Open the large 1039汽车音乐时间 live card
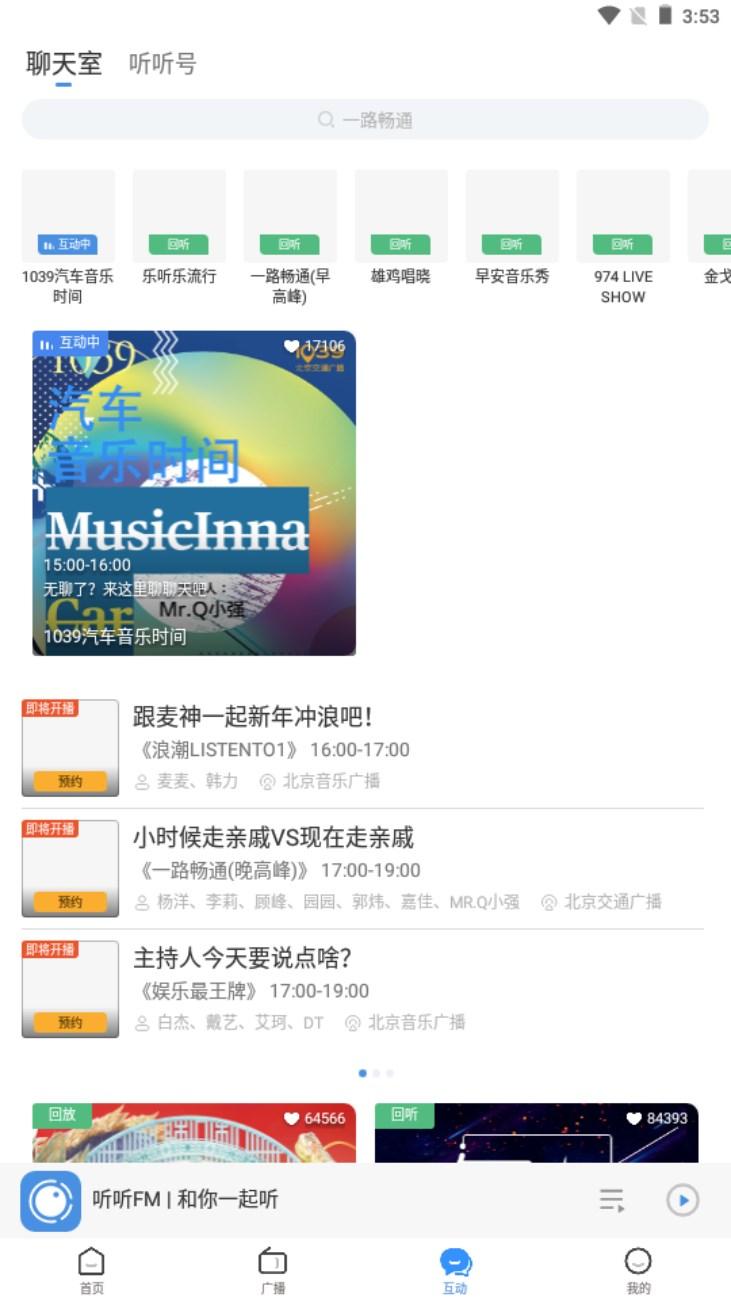Viewport: 731px width, 1301px height. coord(194,493)
